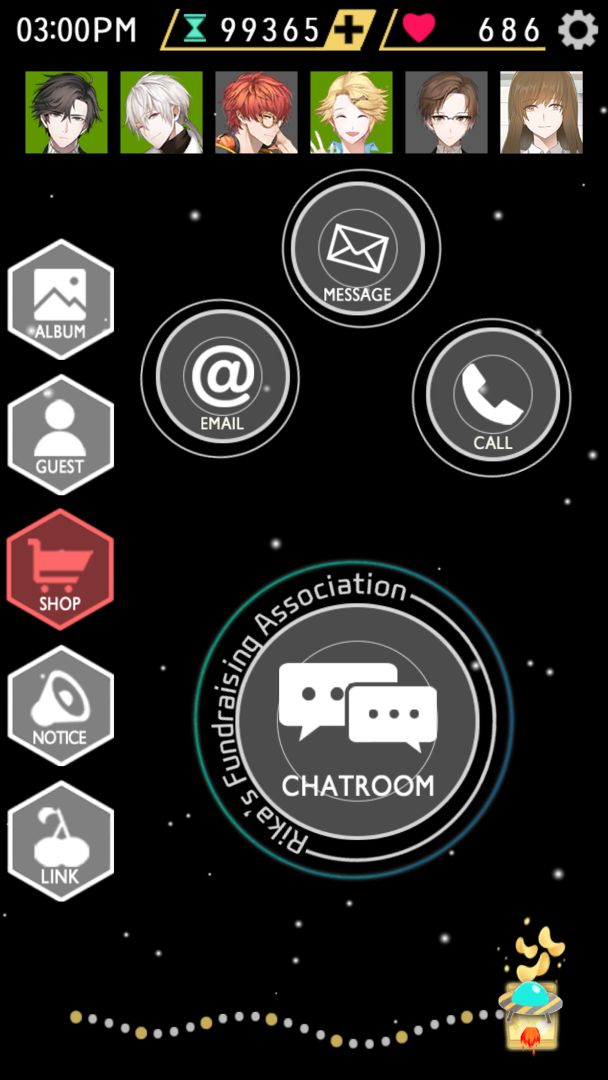This screenshot has width=608, height=1080.
Task: Read the Notice board
Action: 61,706
